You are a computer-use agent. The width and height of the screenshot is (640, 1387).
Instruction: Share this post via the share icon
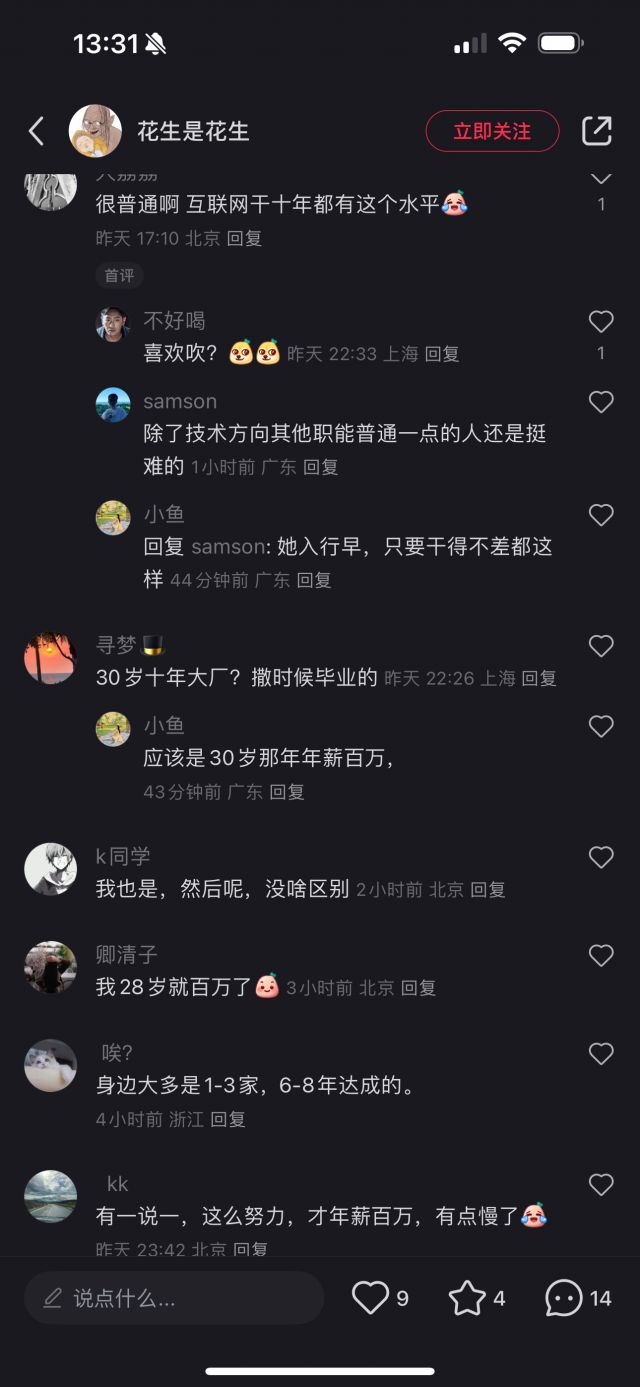tap(597, 131)
